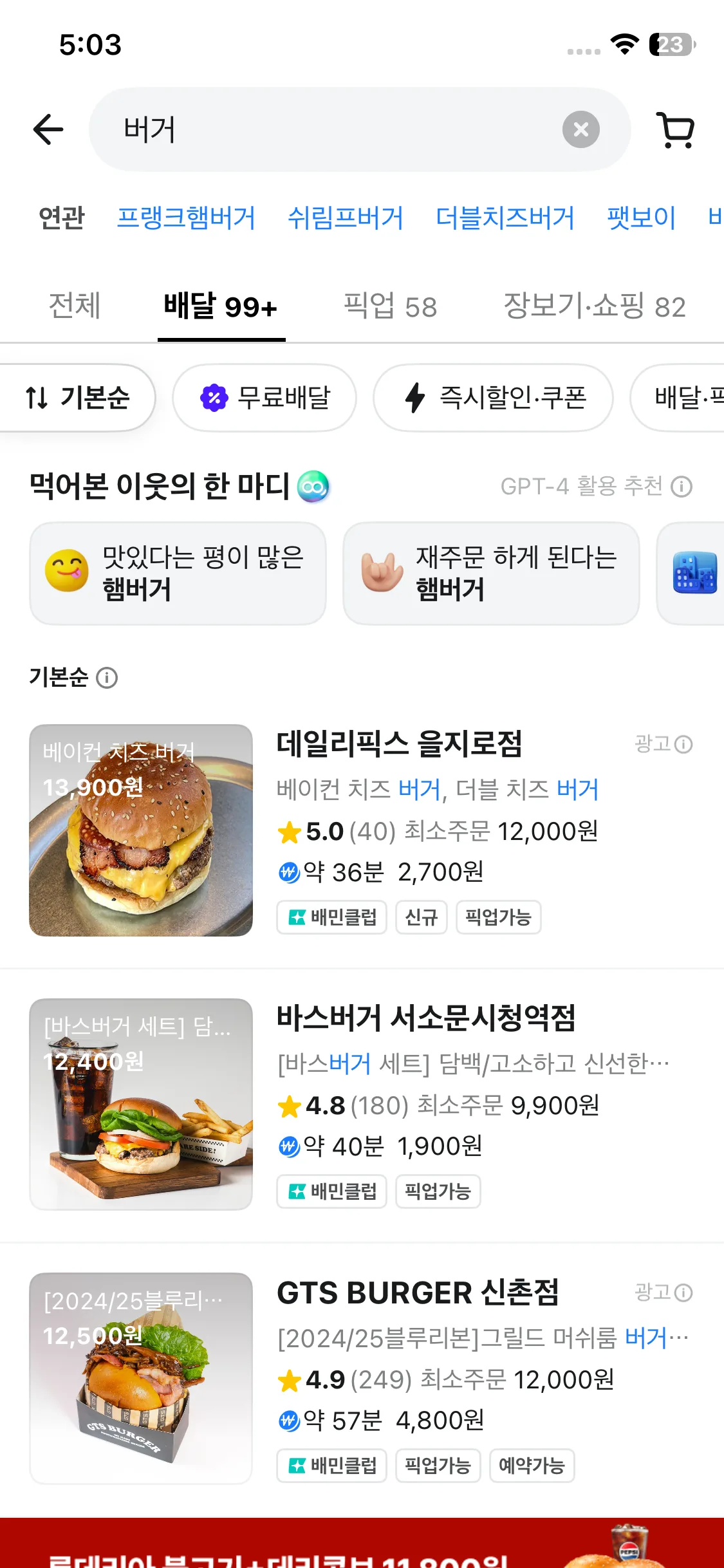
Task: Open the shopping cart
Action: point(674,129)
